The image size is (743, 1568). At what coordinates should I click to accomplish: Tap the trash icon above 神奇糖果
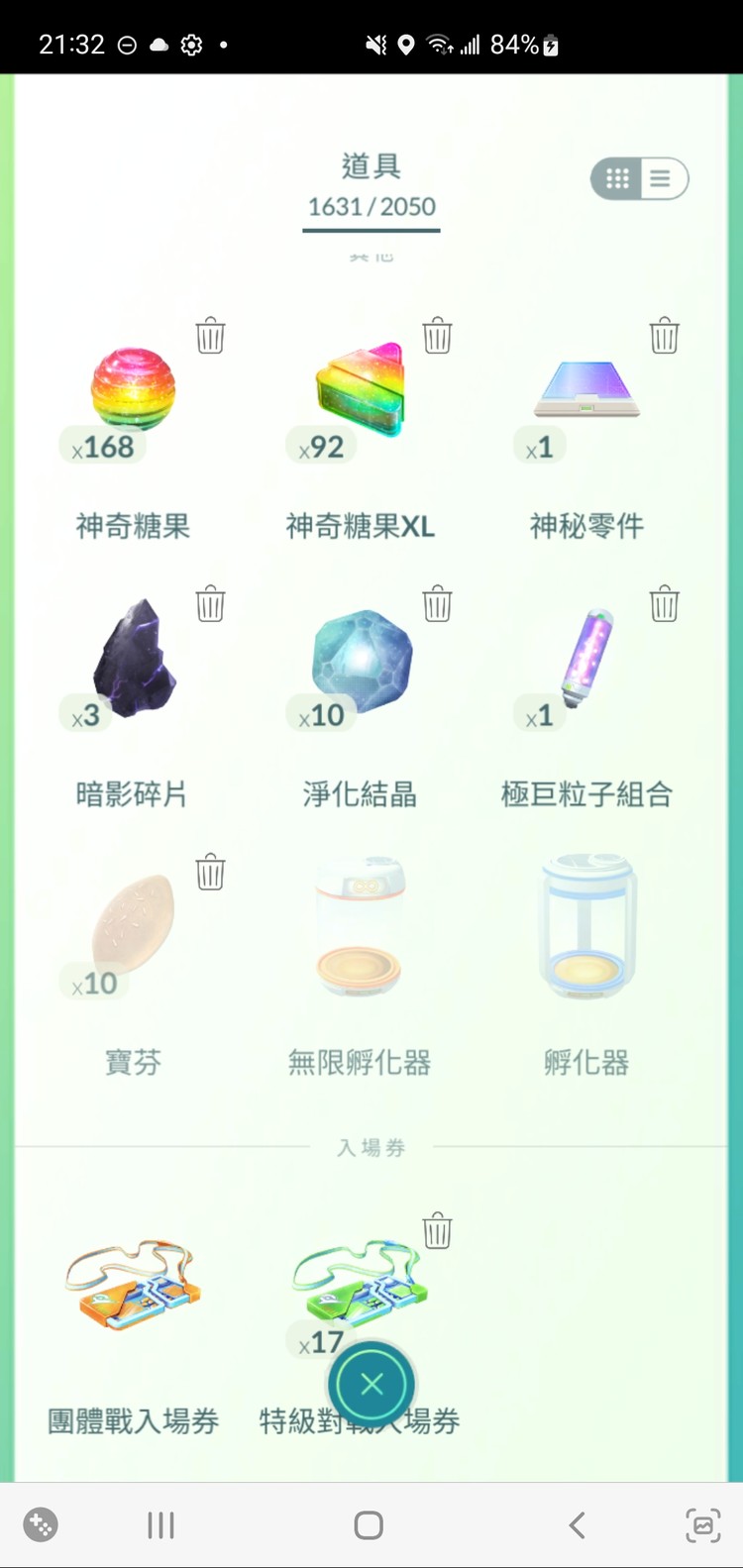pos(209,336)
